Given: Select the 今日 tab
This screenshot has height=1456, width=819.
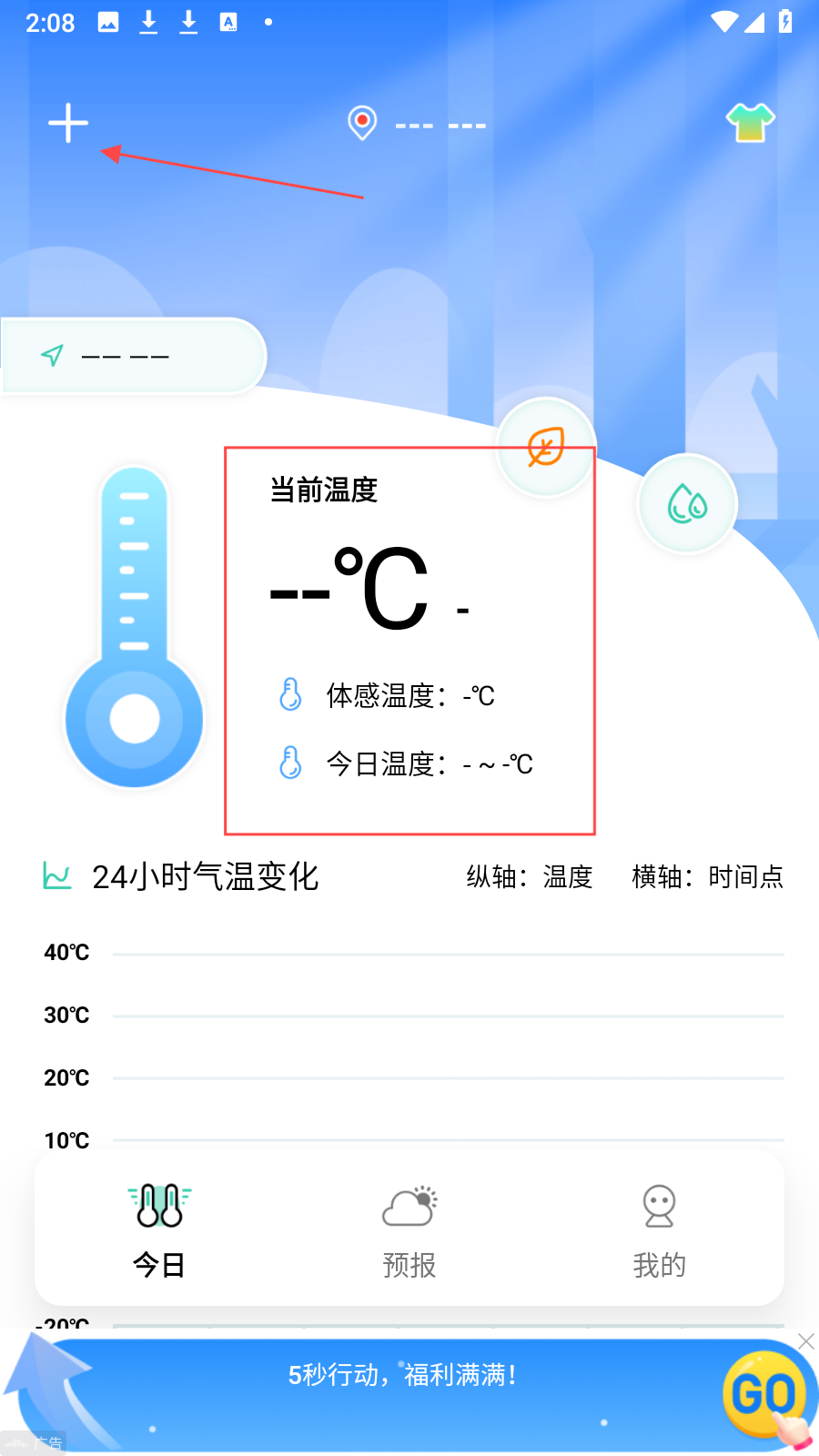Looking at the screenshot, I should click(x=159, y=1230).
